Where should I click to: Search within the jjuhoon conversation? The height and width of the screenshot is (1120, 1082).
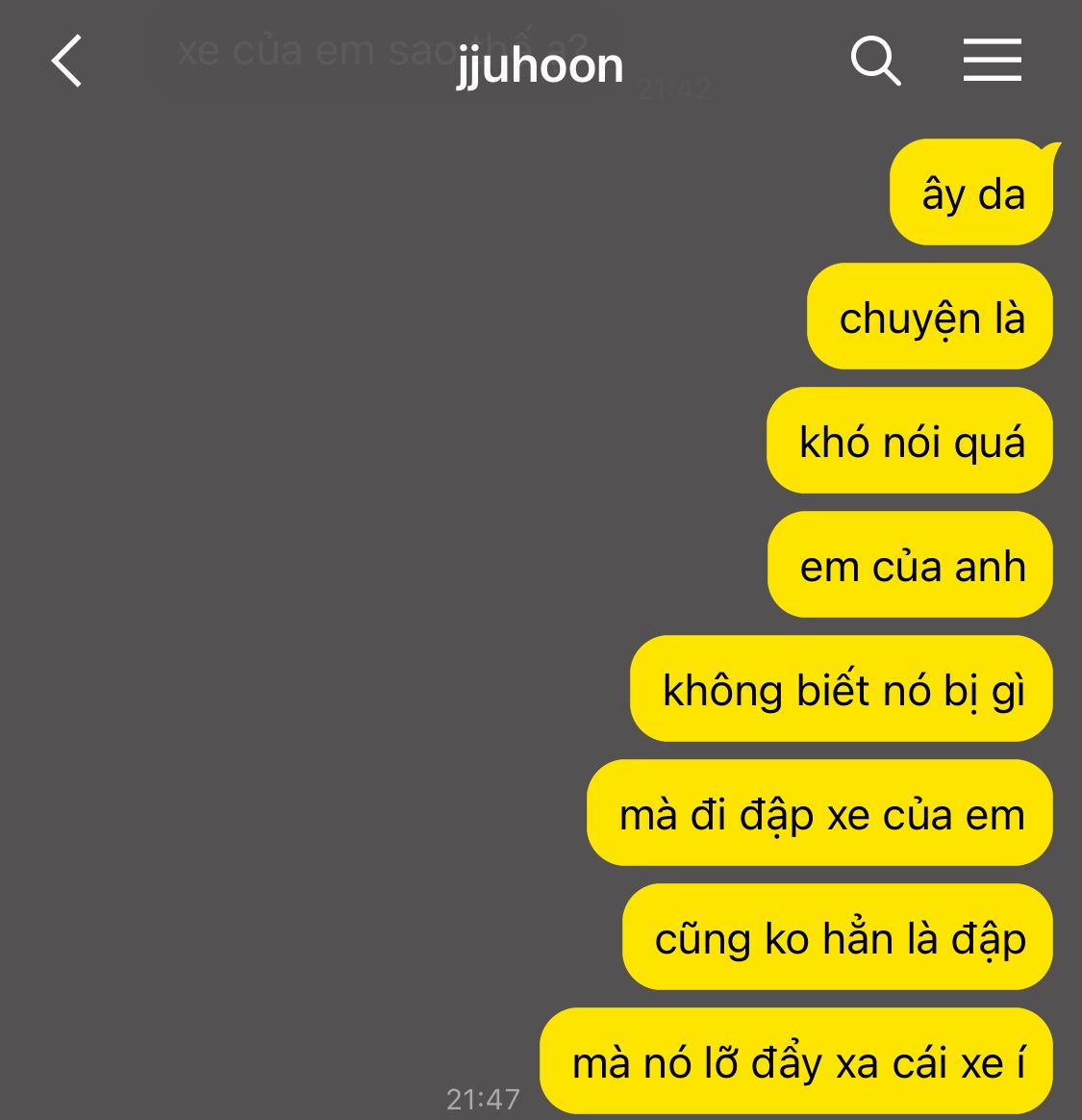point(875,62)
